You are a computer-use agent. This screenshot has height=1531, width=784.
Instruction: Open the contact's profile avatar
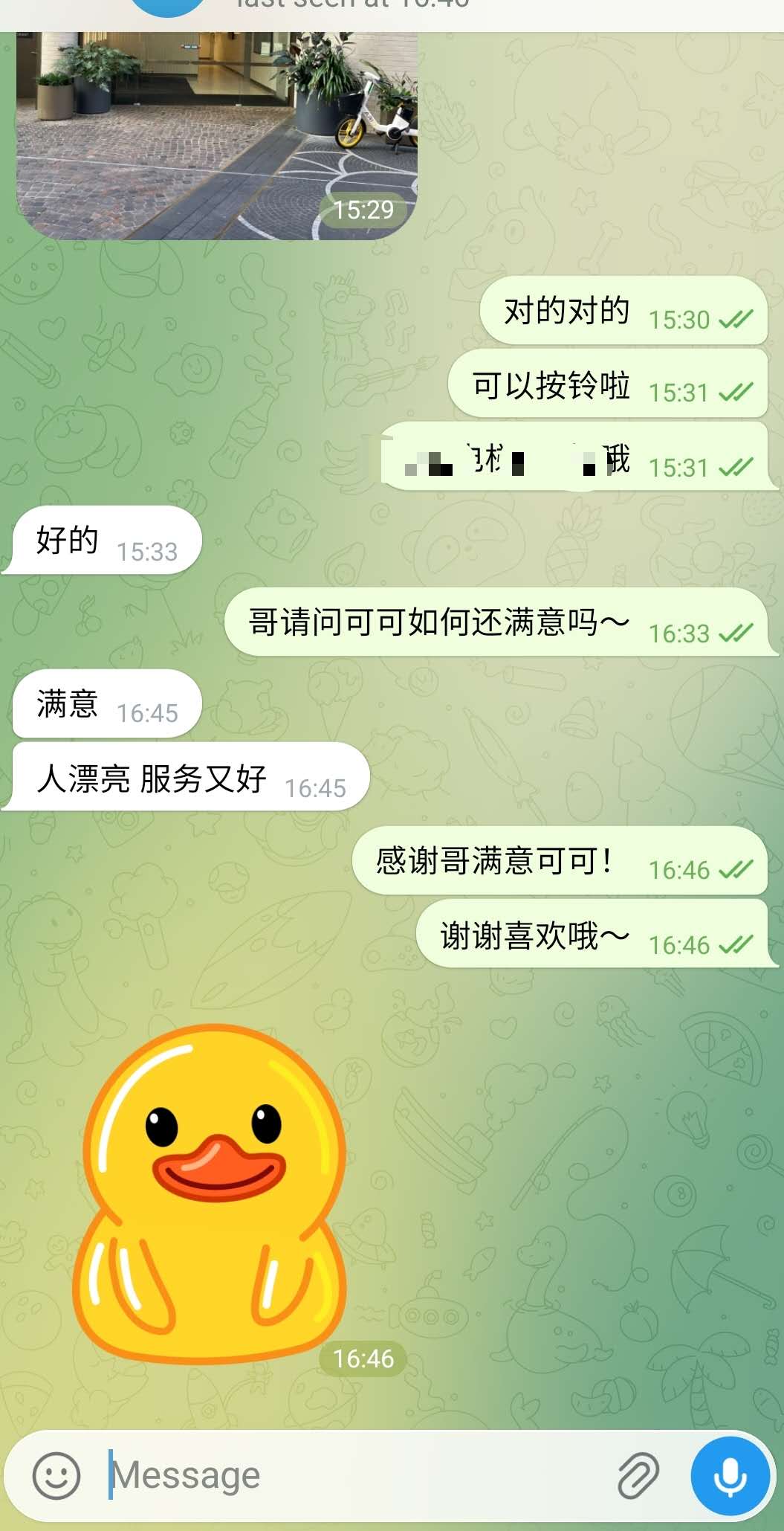tap(168, 6)
